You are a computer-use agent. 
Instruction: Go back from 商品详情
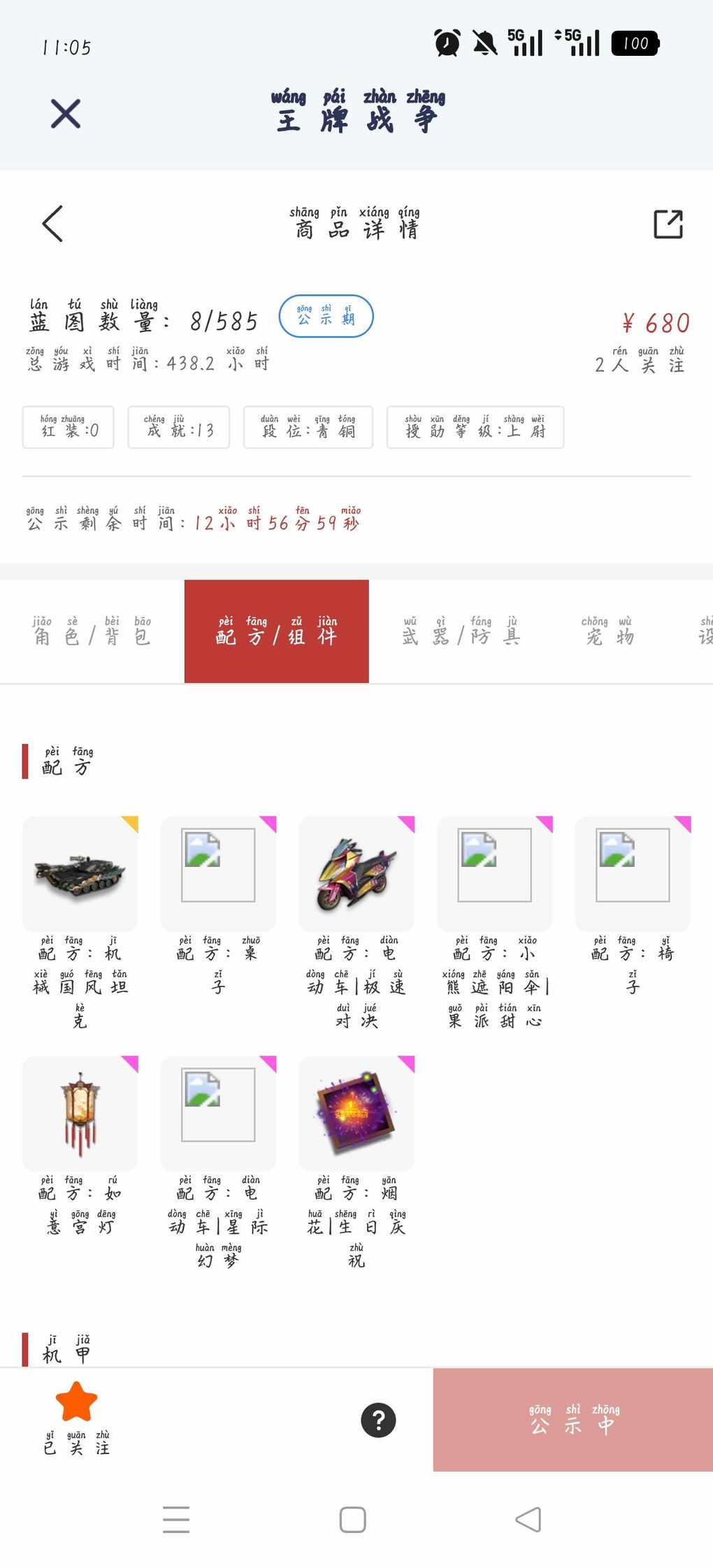(x=53, y=224)
